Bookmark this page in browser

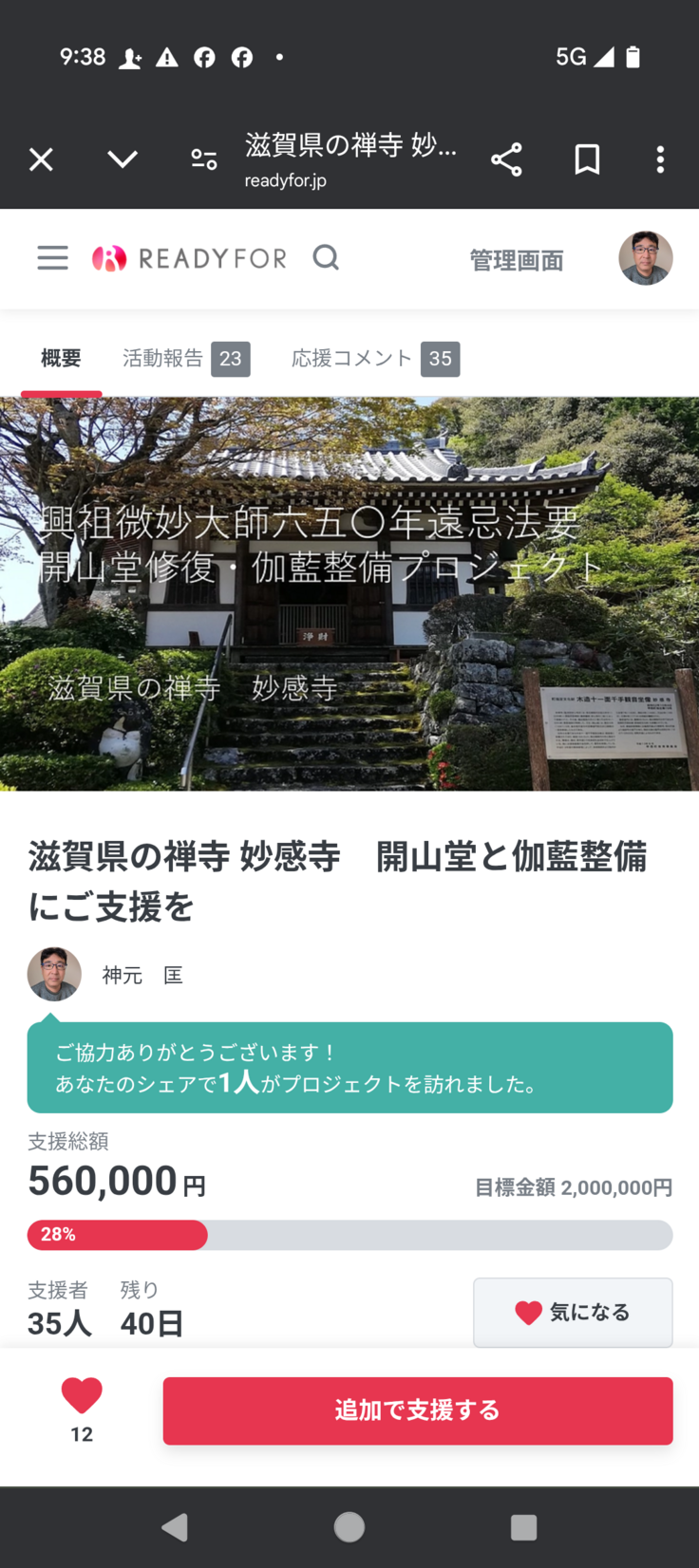[587, 159]
